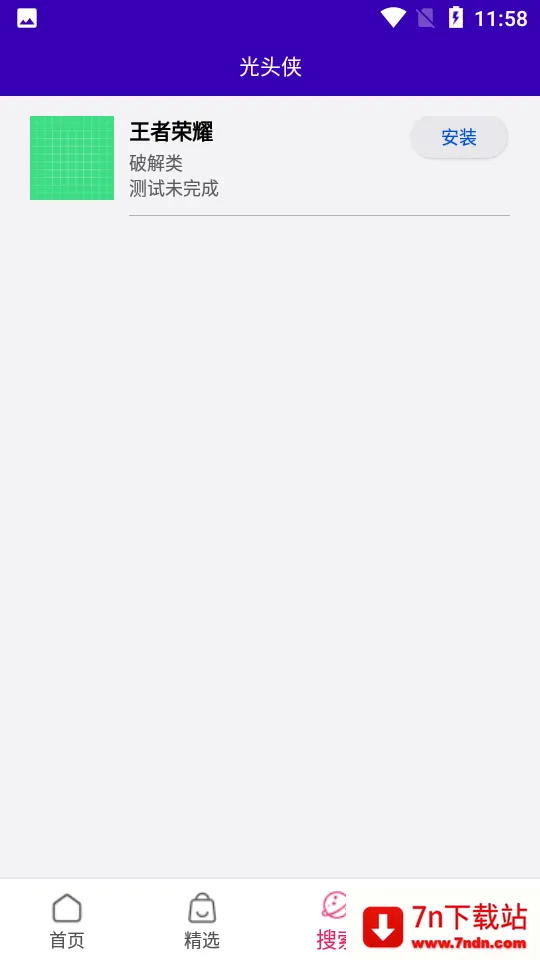The height and width of the screenshot is (960, 540).
Task: Install the 王者荣耀 app
Action: click(x=459, y=137)
